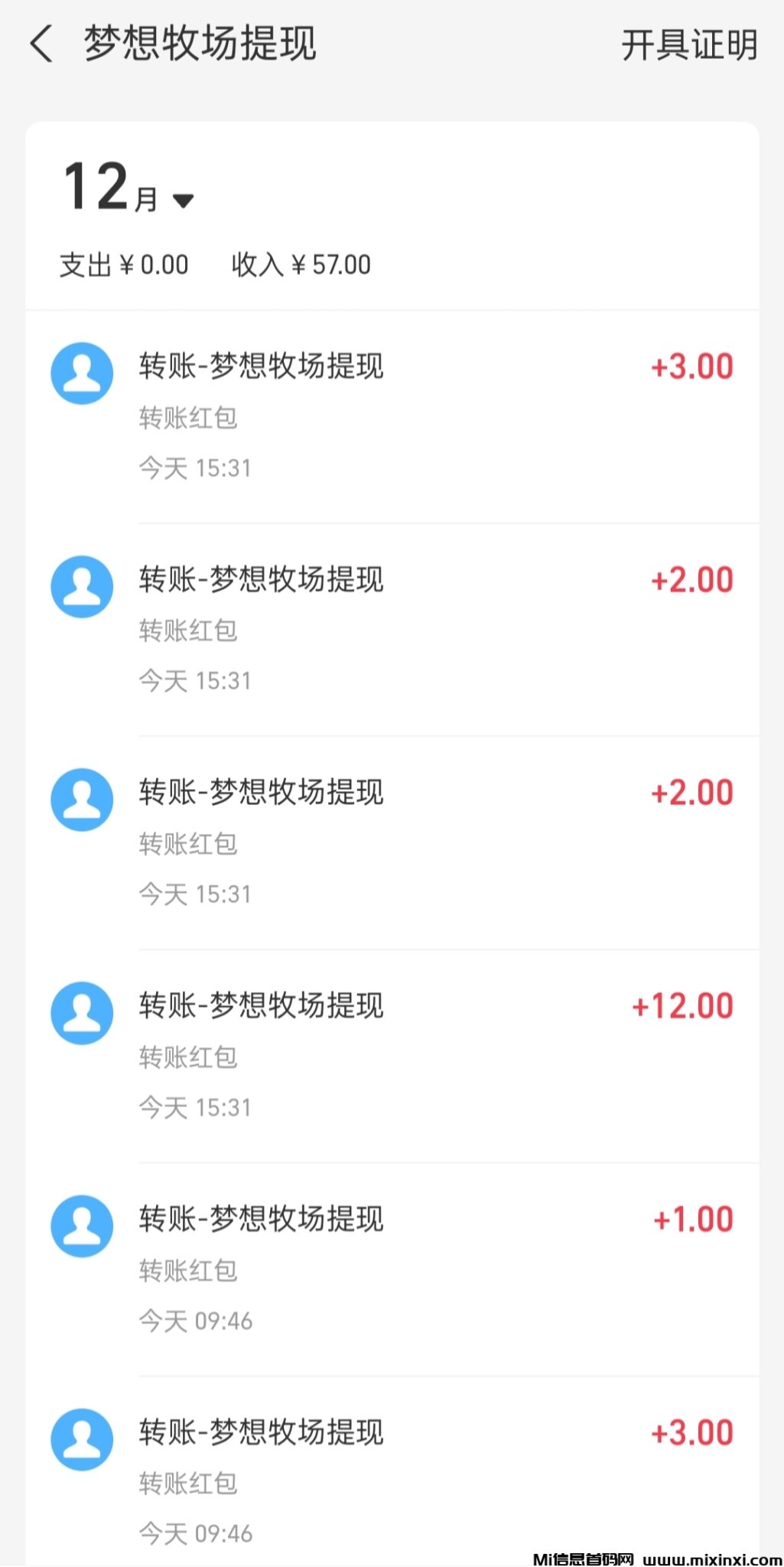Open the +12.00 transfer record

392,1056
